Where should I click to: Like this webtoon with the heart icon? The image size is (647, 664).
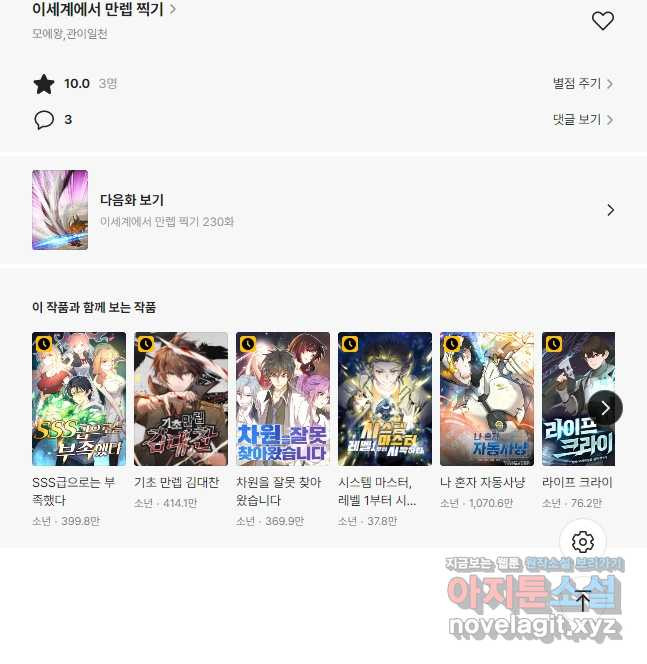tap(602, 20)
